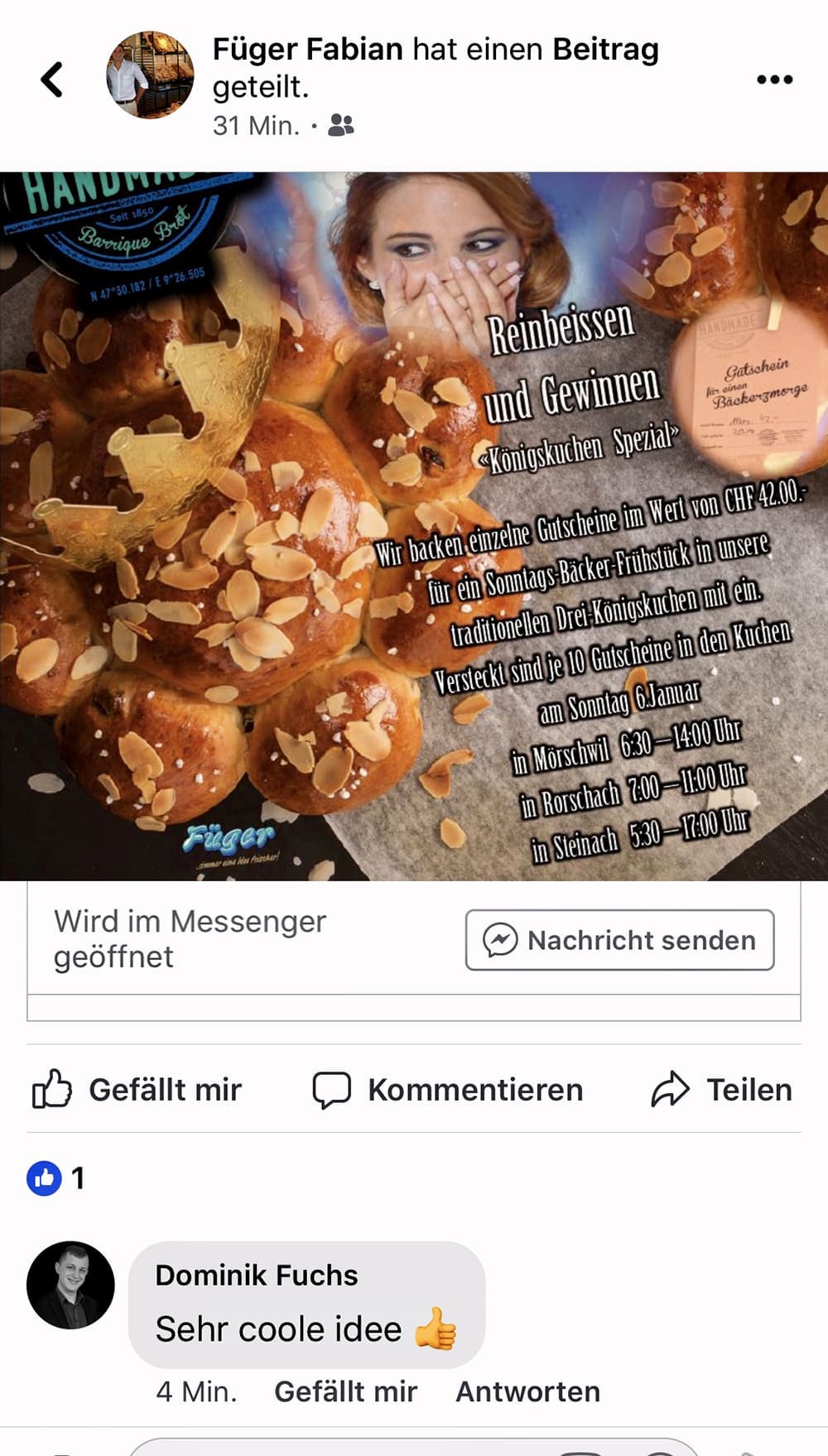
Task: Tap Kommentieren to comment on post
Action: tap(448, 1090)
